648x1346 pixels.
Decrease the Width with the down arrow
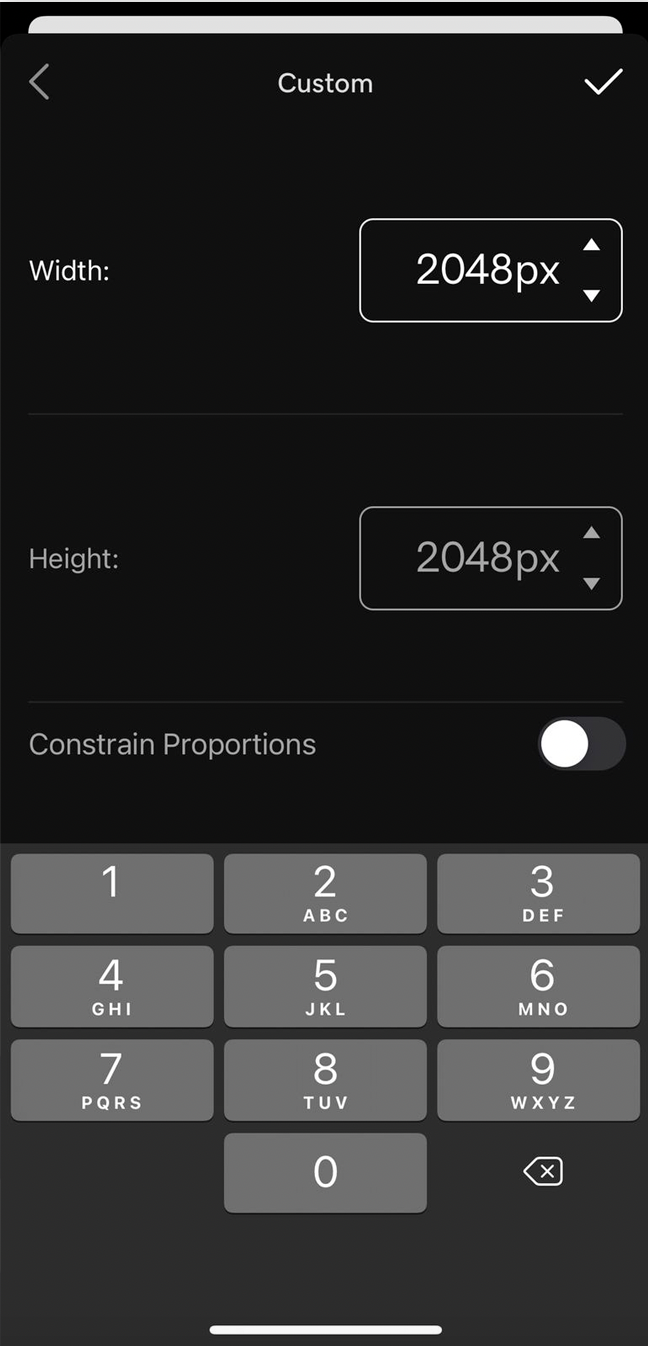(592, 295)
